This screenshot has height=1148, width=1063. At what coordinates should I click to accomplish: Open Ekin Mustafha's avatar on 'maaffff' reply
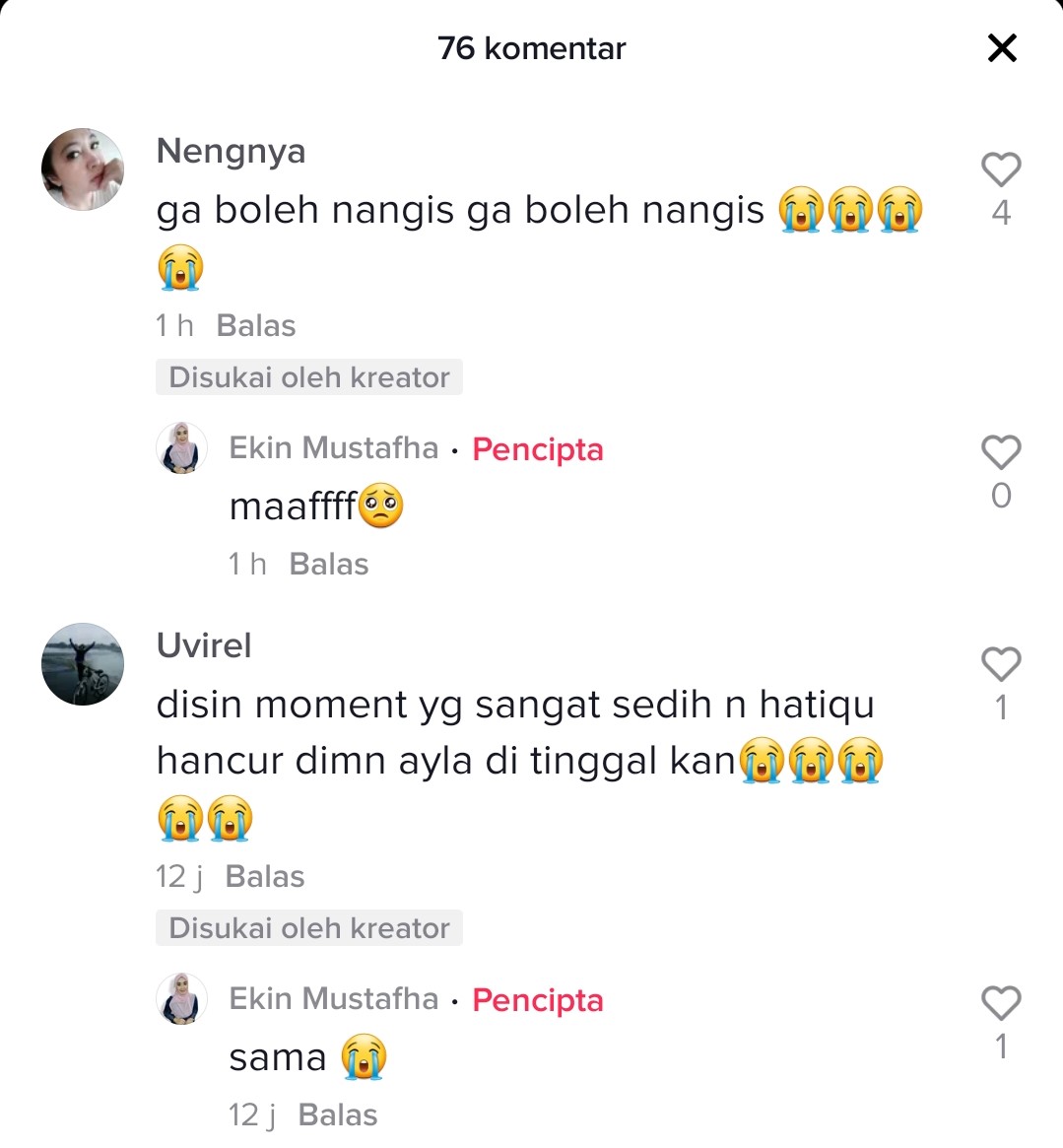(x=182, y=448)
